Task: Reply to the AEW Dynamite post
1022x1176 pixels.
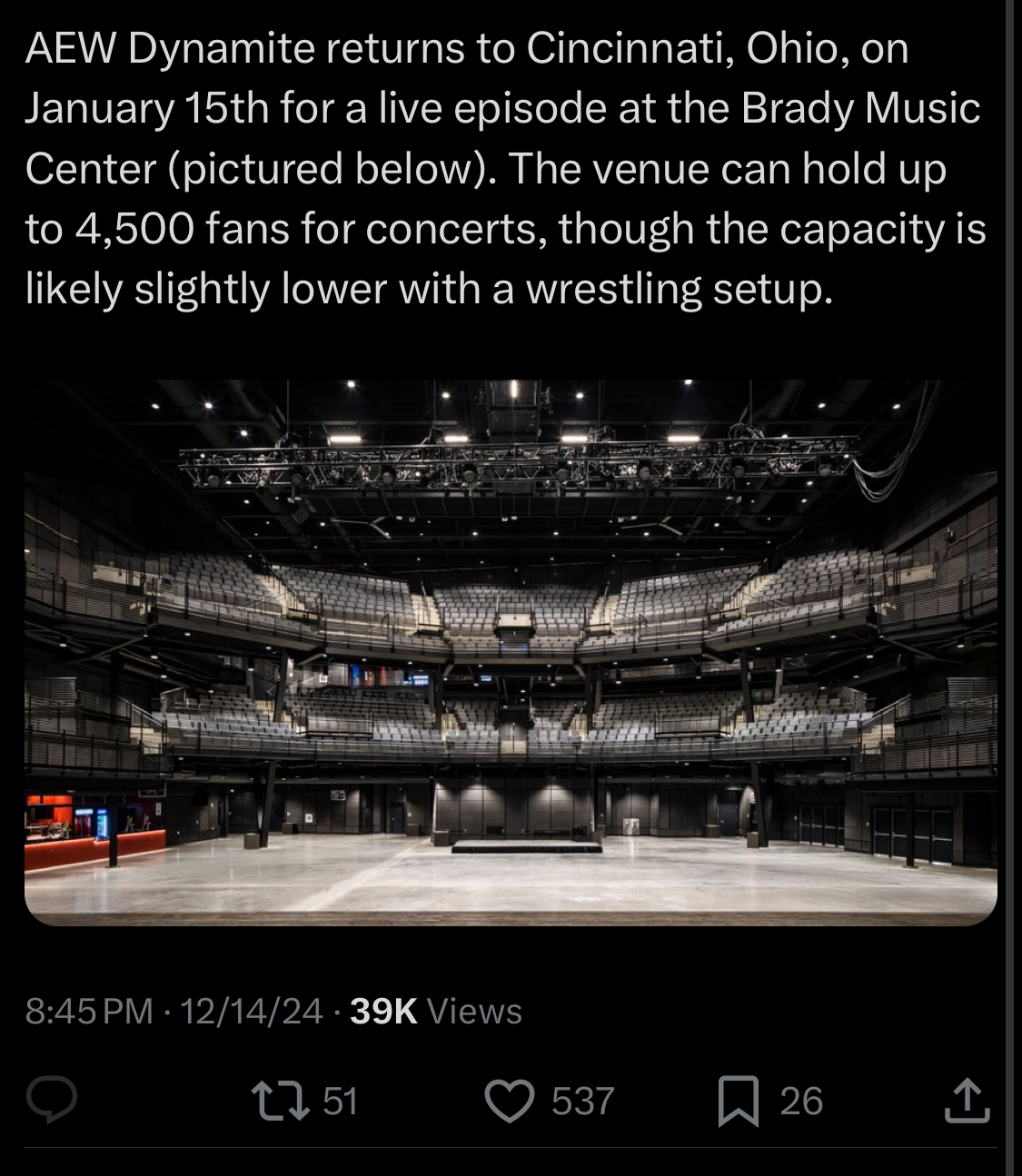Action: tap(51, 1101)
